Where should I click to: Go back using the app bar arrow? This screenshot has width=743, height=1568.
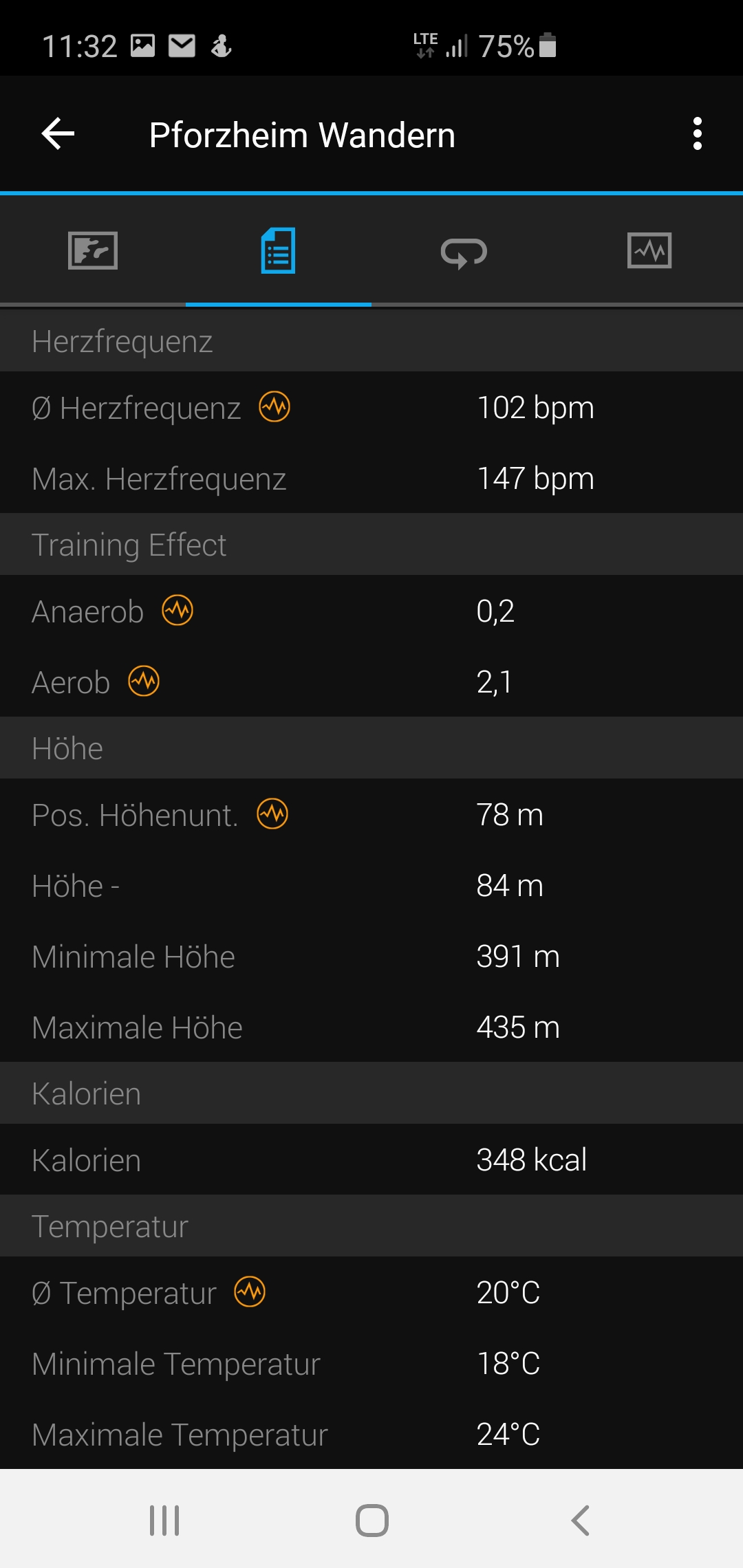(x=58, y=134)
